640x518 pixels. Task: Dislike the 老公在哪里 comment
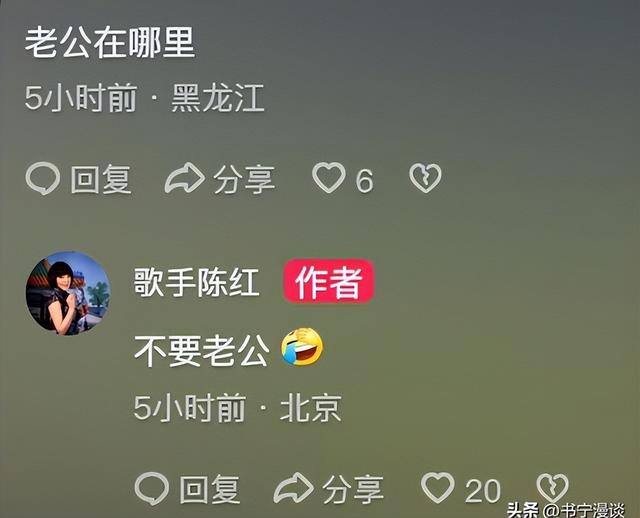425,179
